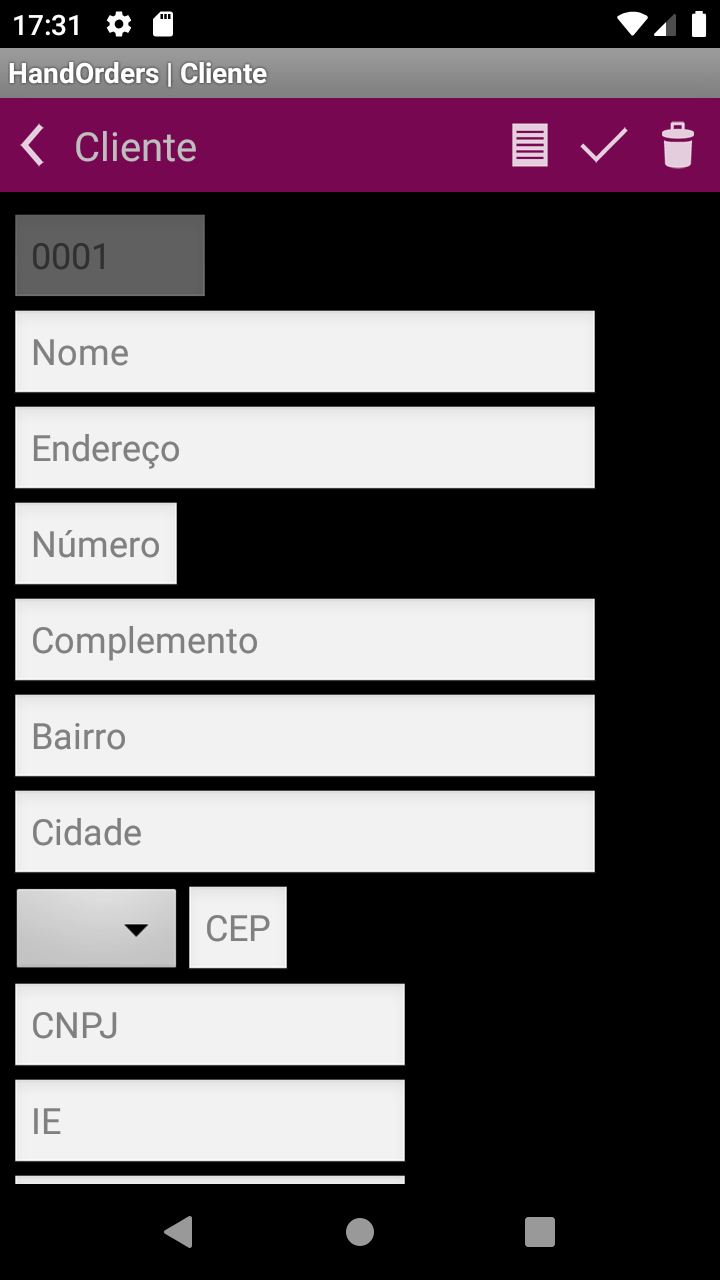This screenshot has width=720, height=1280.
Task: Select the CNPJ field
Action: tap(210, 1024)
